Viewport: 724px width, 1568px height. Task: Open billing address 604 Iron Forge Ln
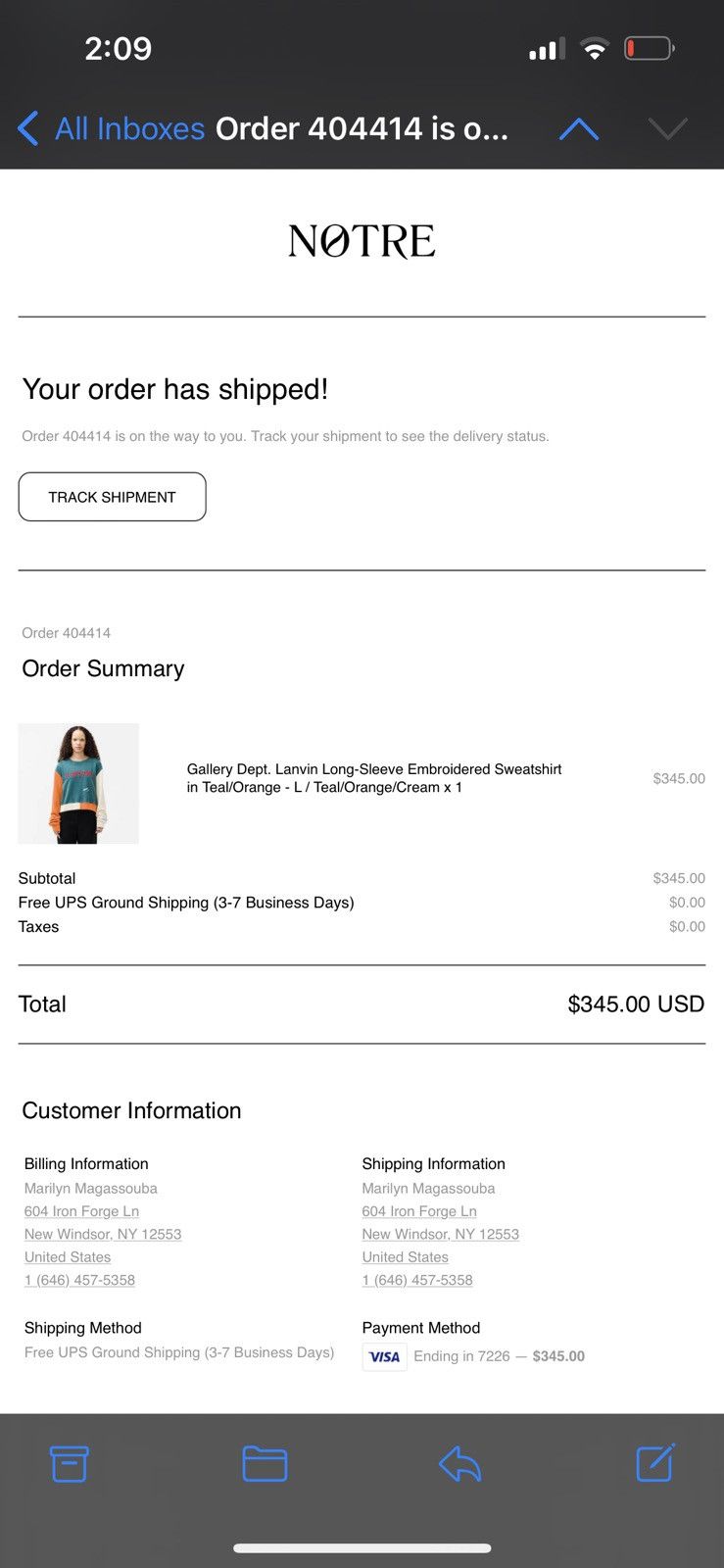(81, 1211)
